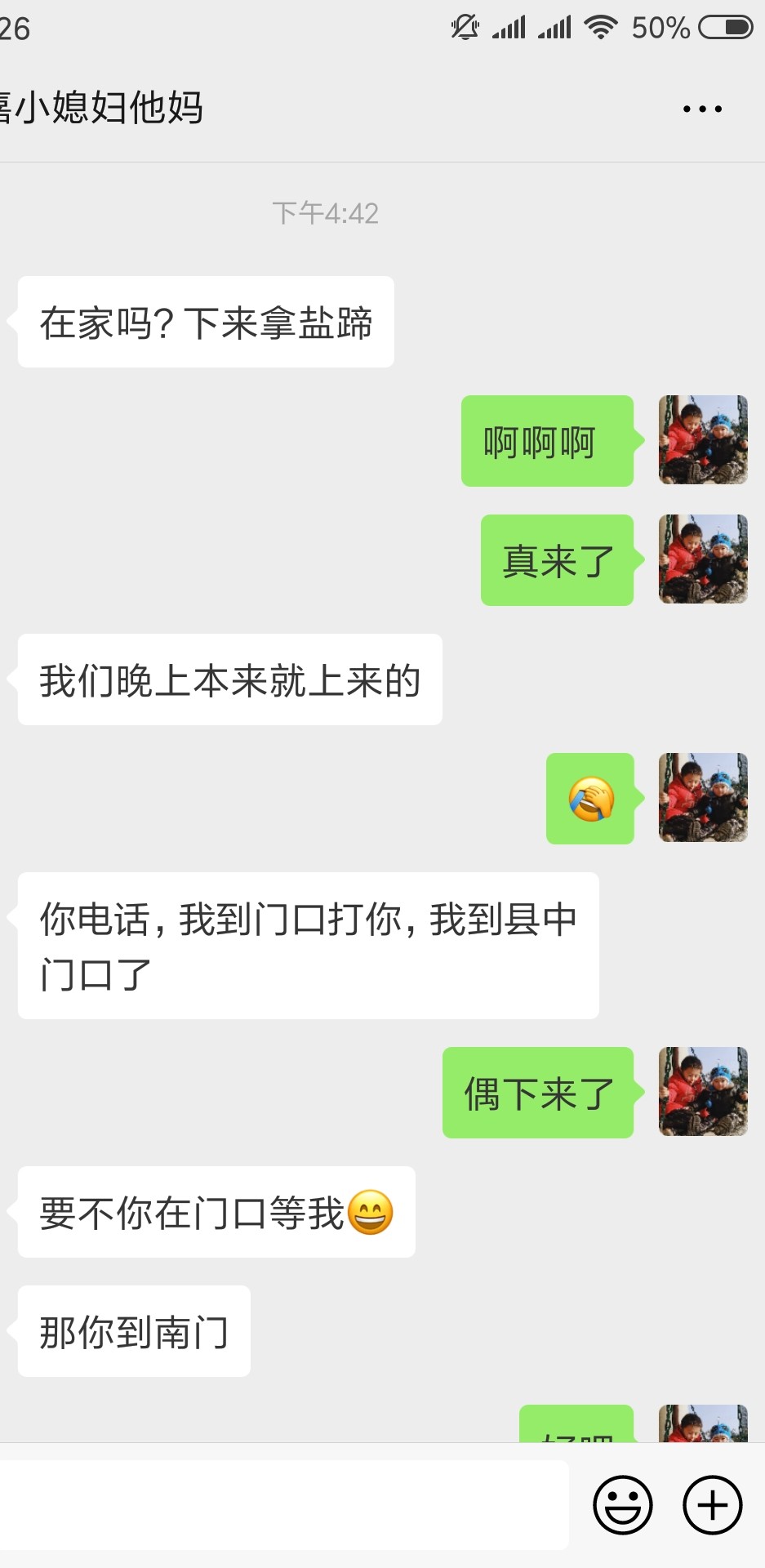Tap the avatar beside 真来了 message
Image resolution: width=765 pixels, height=1568 pixels.
703,559
